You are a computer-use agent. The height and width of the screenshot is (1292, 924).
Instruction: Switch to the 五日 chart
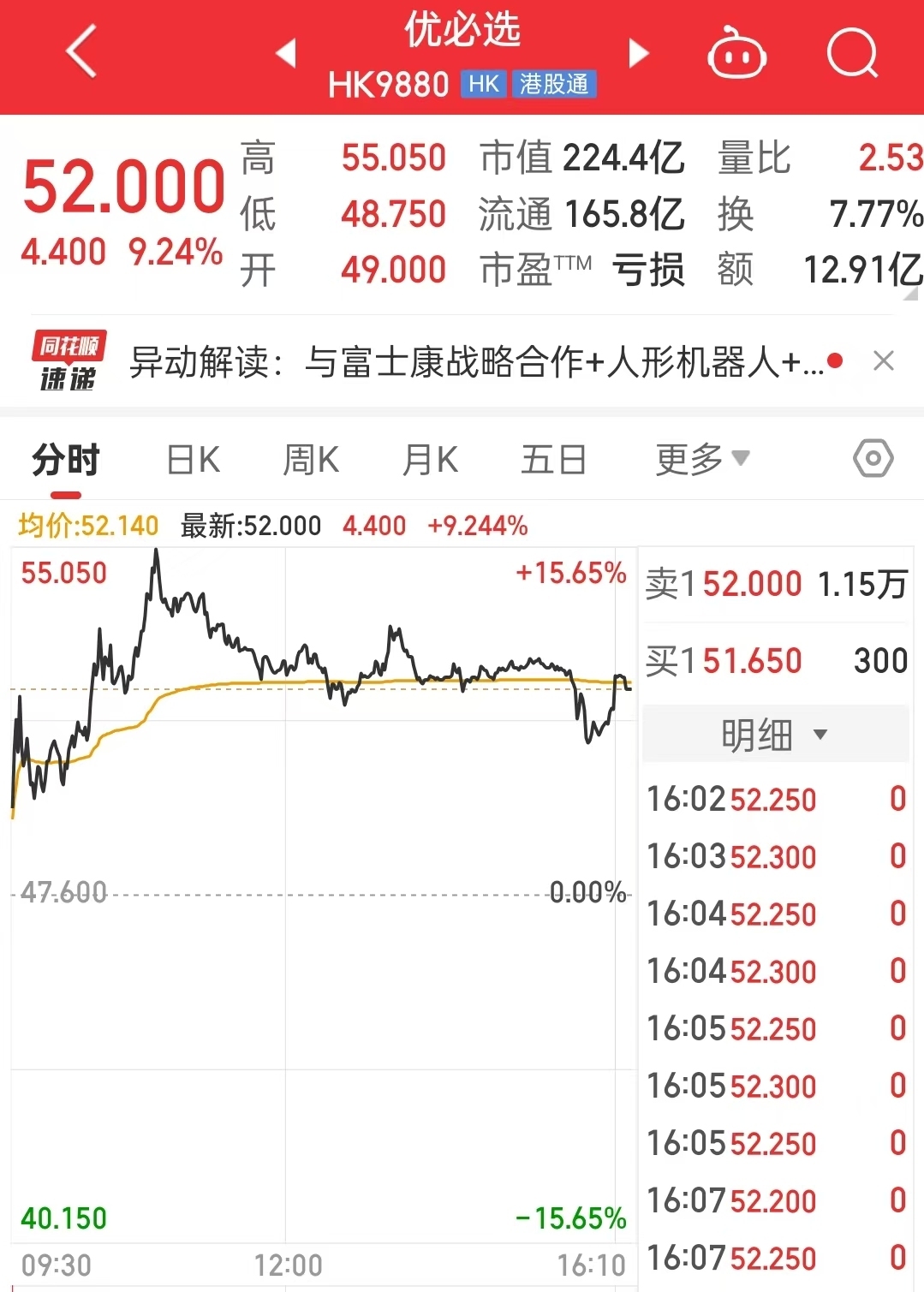click(553, 461)
